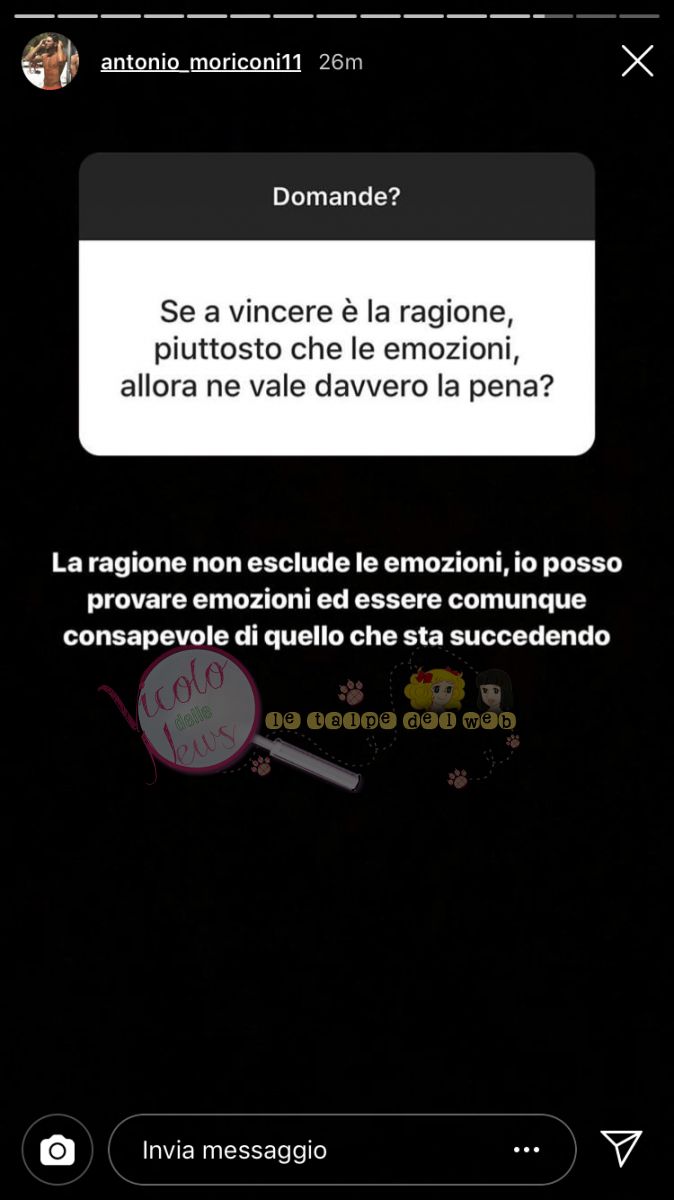Share story with the paper plane icon
This screenshot has width=674, height=1200.
point(621,1149)
